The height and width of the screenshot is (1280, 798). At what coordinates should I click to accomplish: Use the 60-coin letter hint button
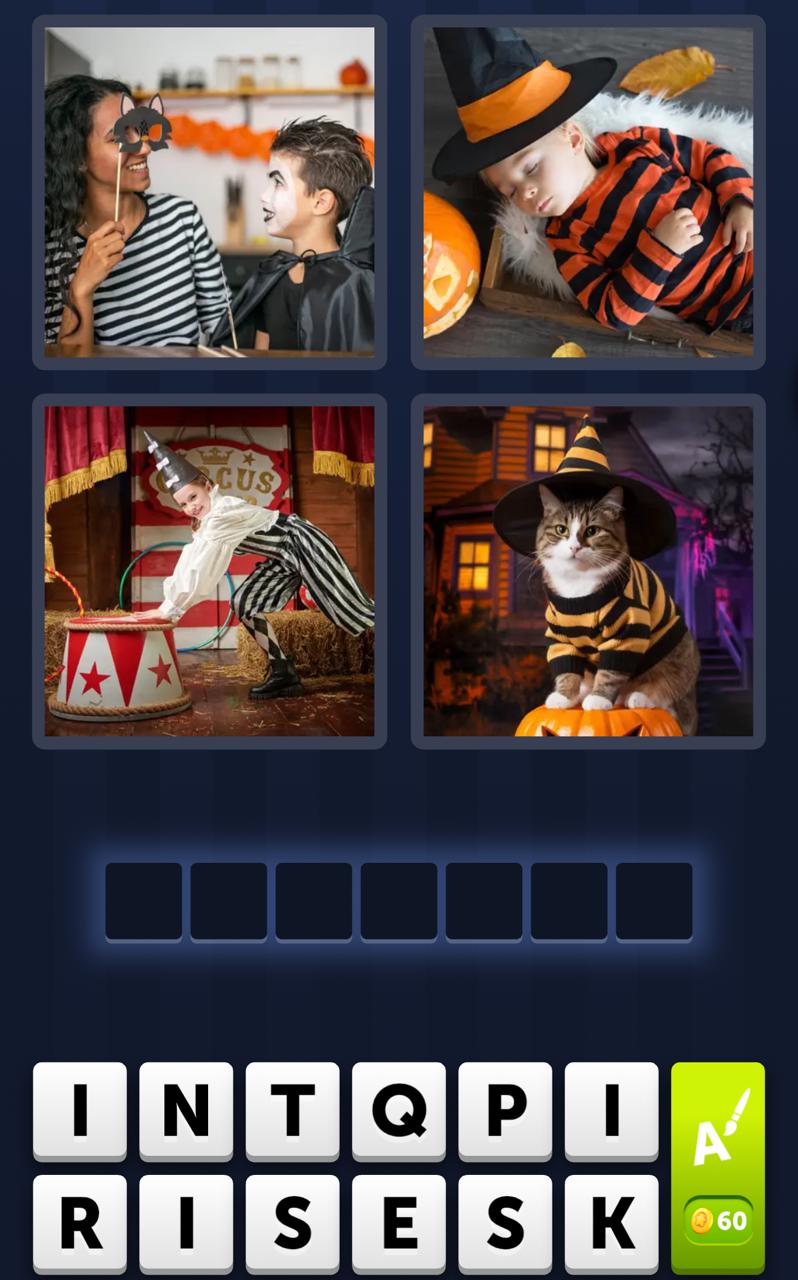point(717,1167)
